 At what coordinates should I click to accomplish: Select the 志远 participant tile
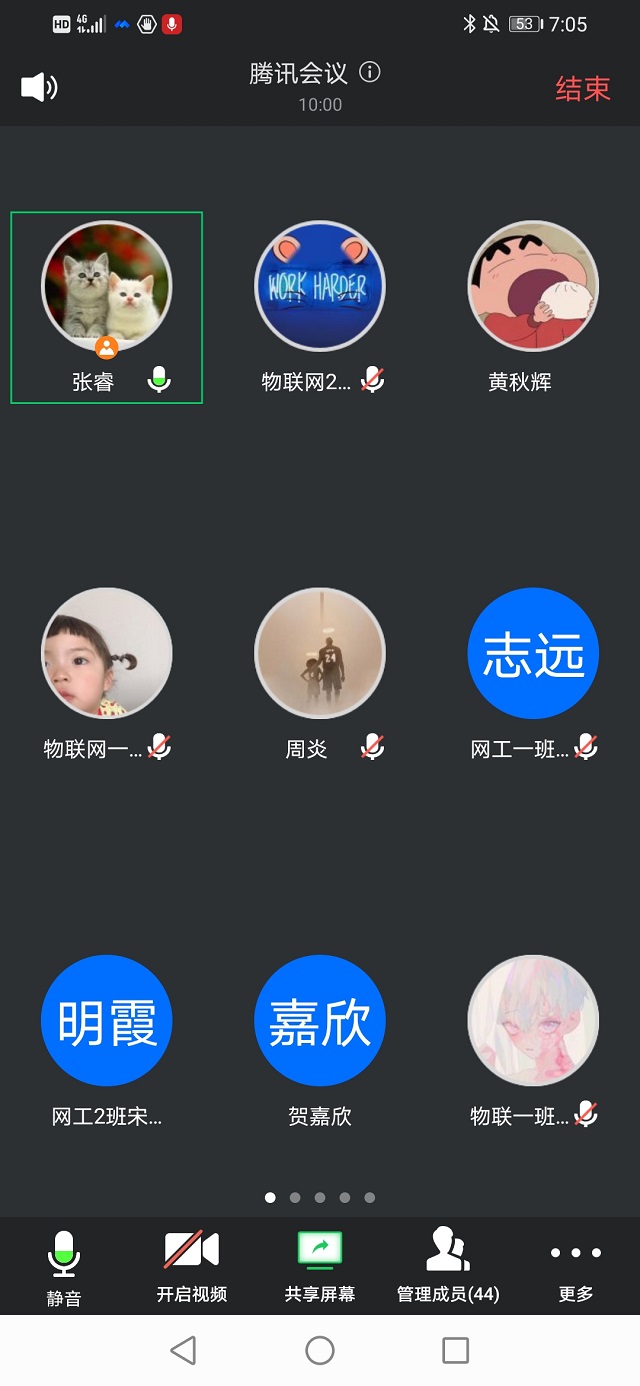533,653
